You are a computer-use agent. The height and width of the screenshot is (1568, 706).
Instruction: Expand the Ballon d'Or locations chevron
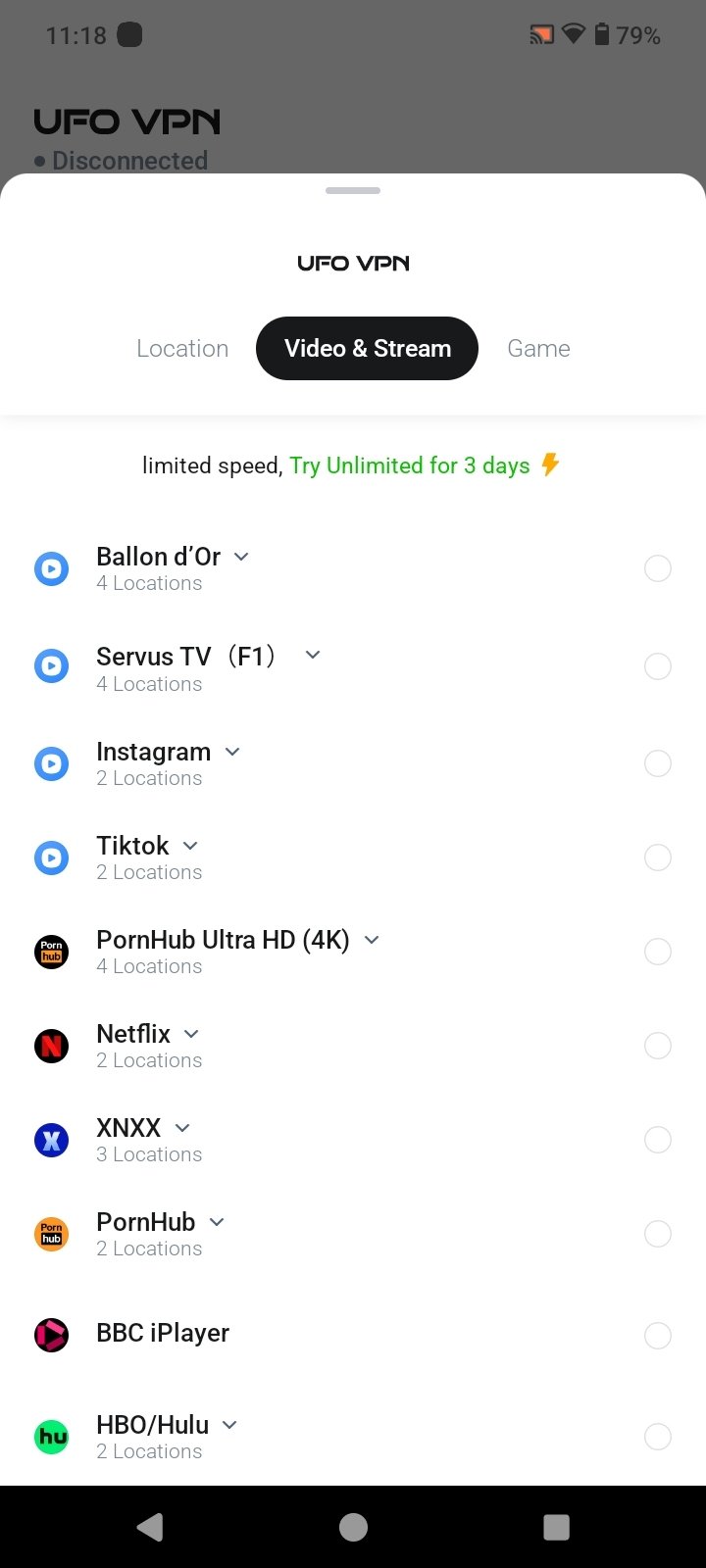241,557
